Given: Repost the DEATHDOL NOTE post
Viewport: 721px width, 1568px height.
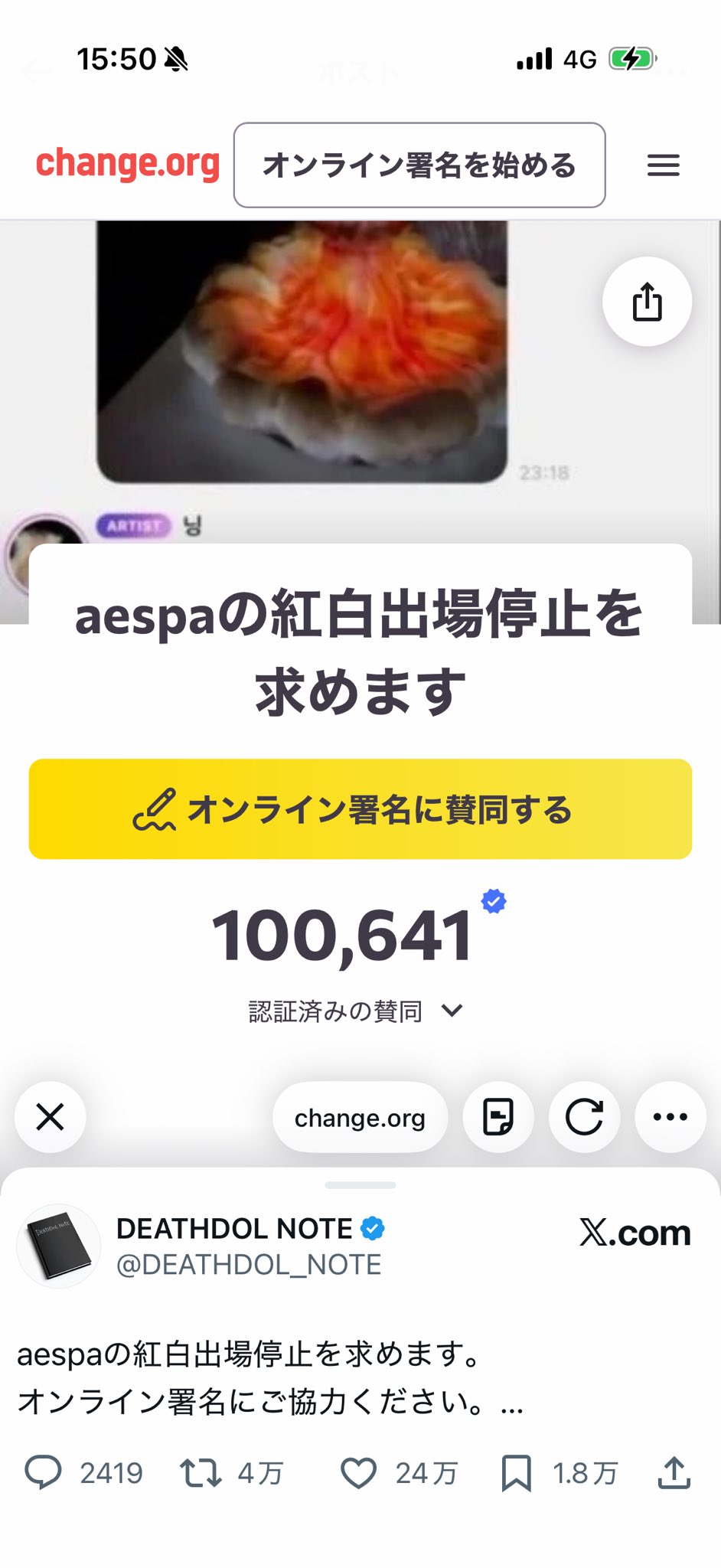Looking at the screenshot, I should 201,1472.
